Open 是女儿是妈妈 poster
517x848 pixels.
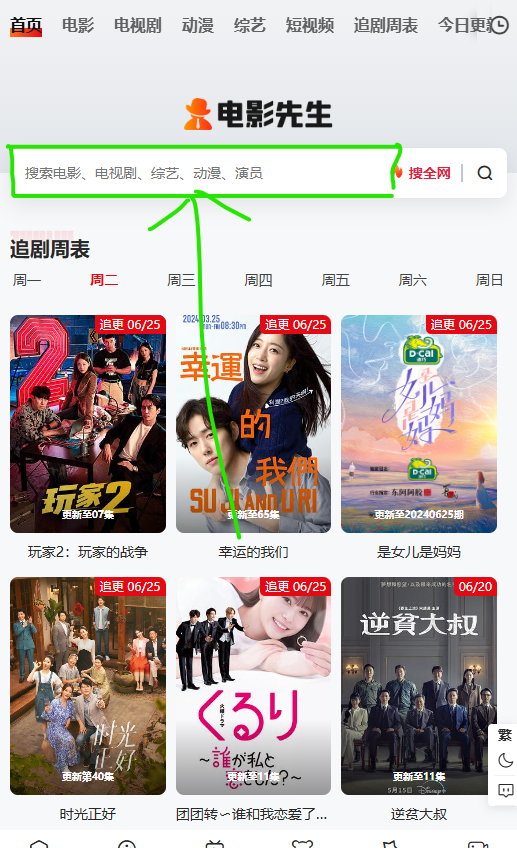tap(419, 424)
